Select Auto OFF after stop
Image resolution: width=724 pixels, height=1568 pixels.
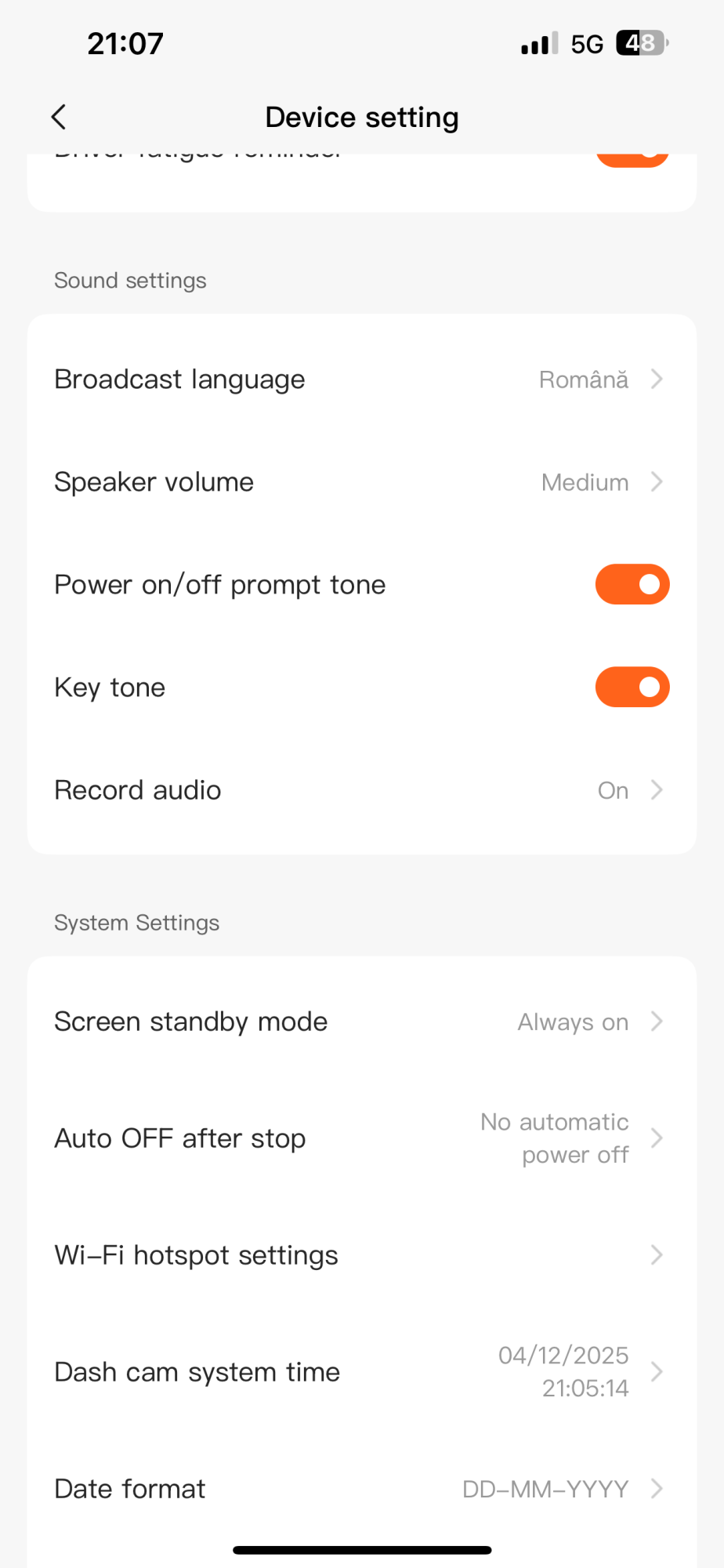(361, 1138)
